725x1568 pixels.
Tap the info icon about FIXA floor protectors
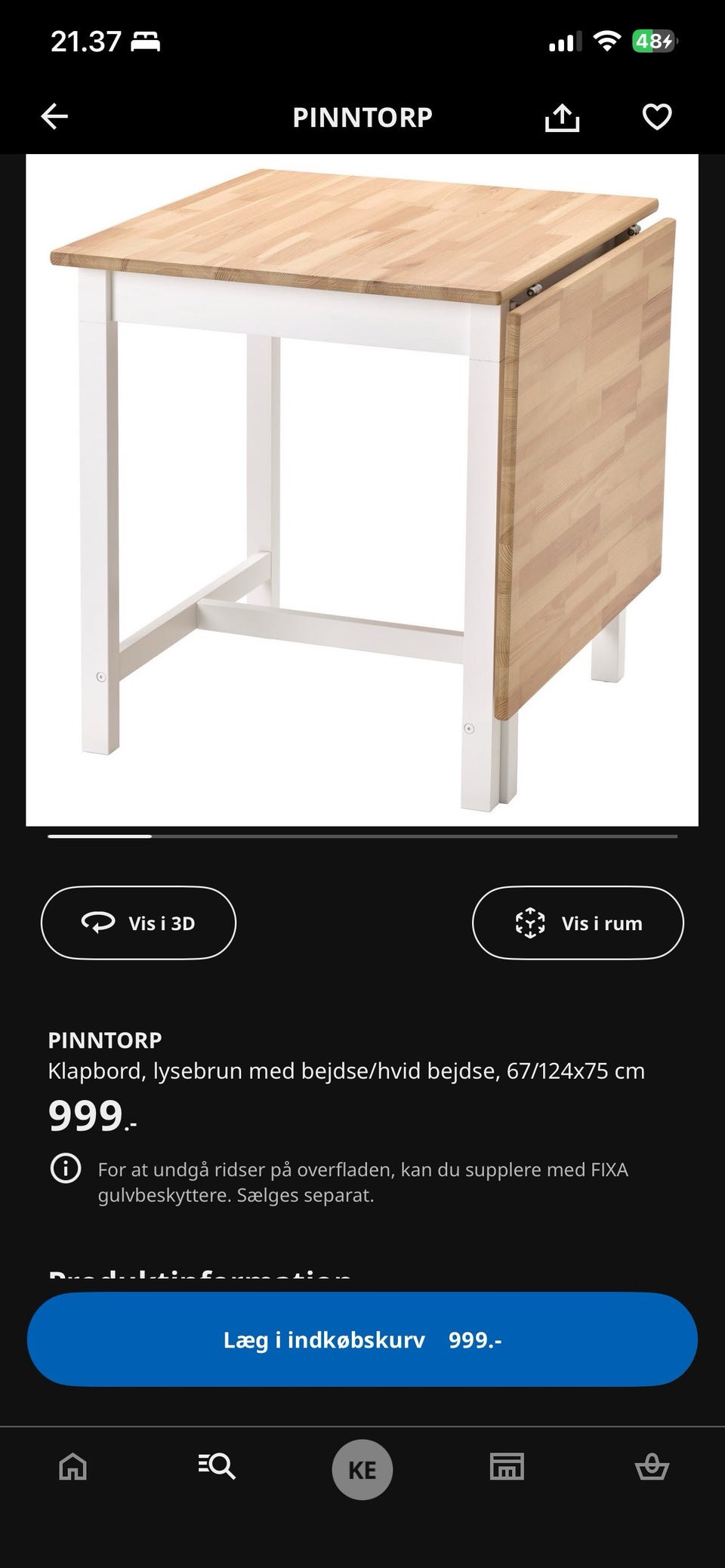[x=66, y=1169]
